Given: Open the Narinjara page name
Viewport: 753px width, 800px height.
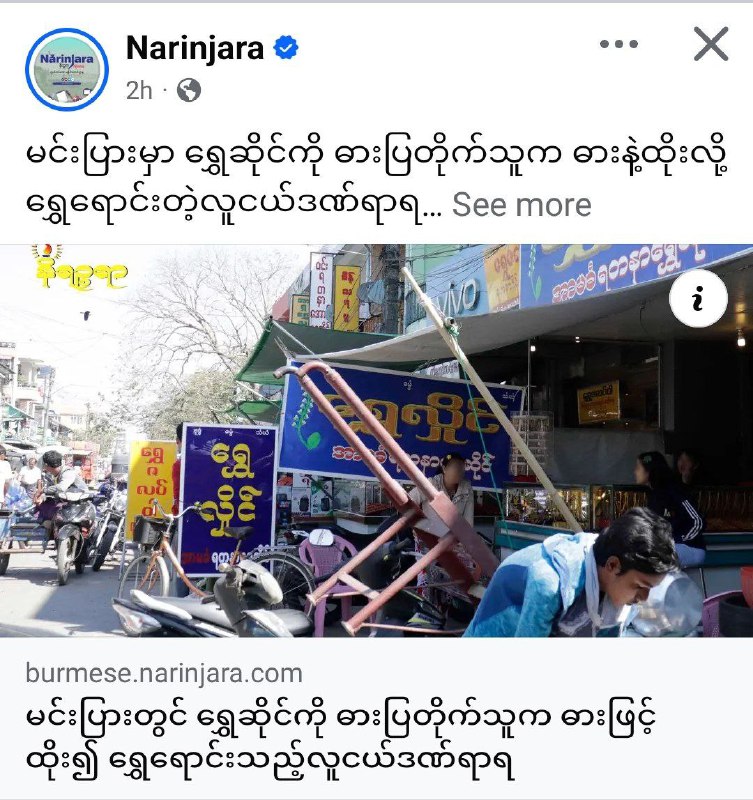Looking at the screenshot, I should click(194, 47).
